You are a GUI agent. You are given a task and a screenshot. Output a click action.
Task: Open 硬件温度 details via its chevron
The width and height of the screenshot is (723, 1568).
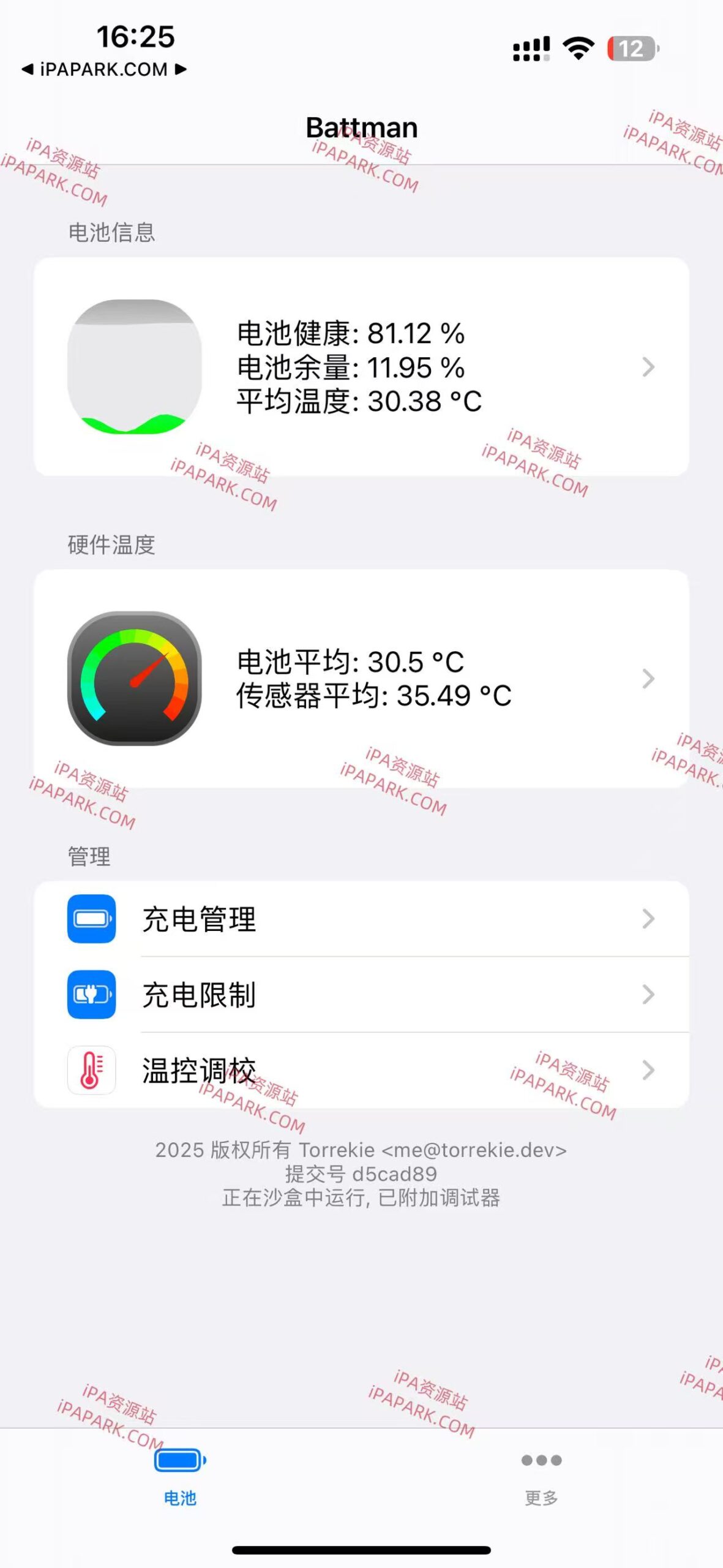[647, 679]
